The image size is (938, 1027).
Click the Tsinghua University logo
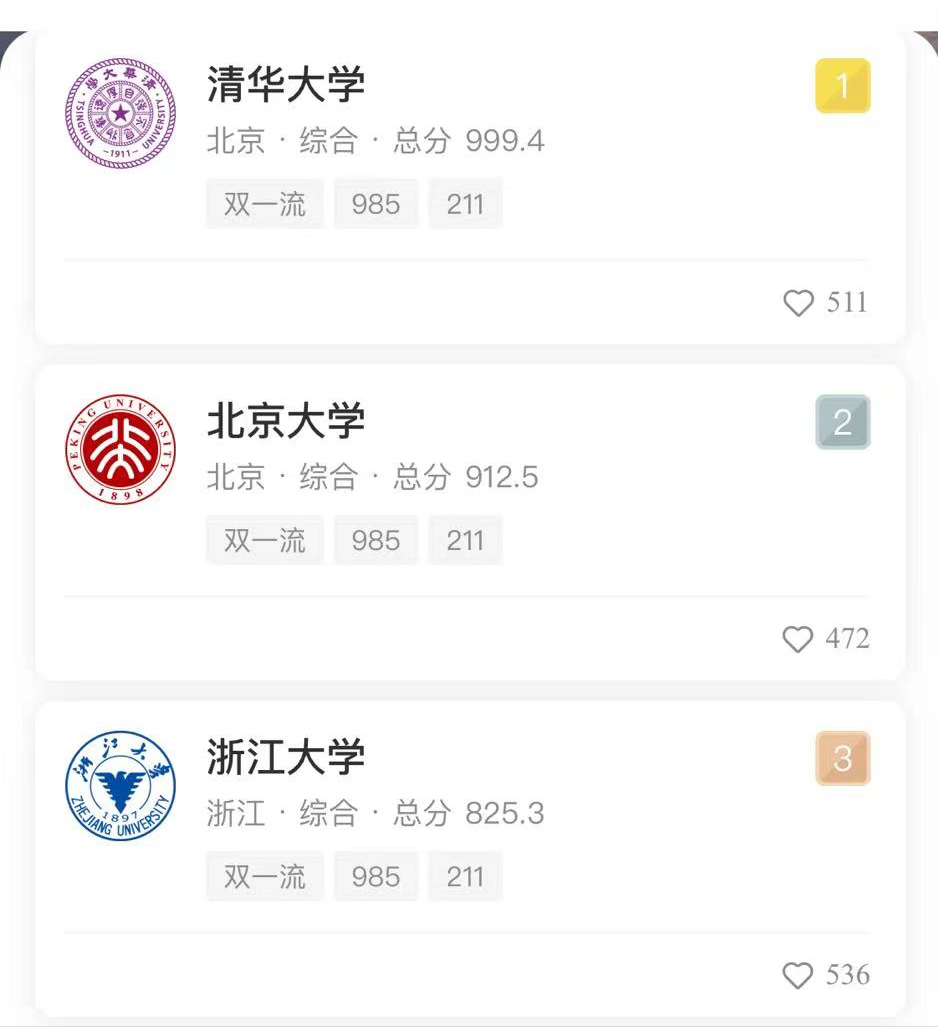coord(120,113)
